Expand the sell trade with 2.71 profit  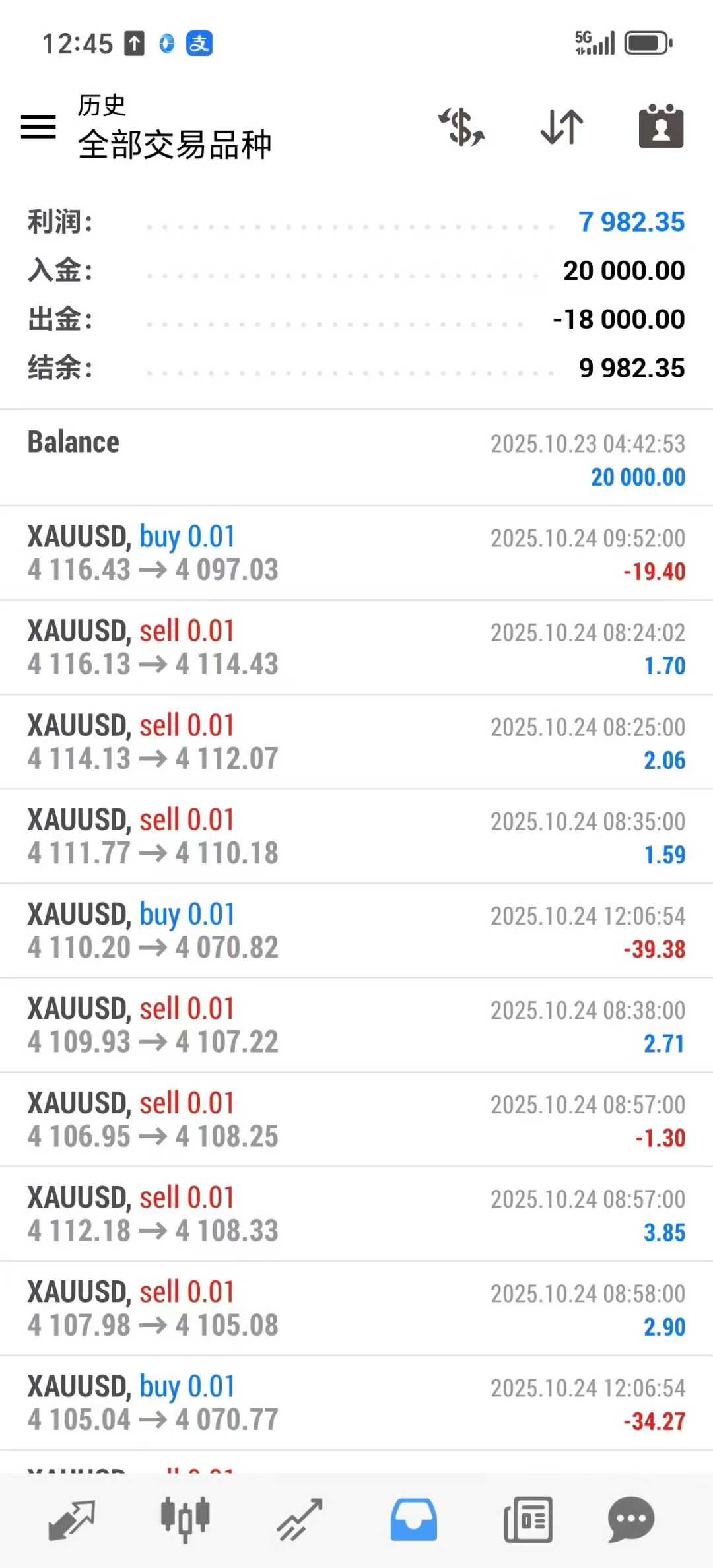(356, 1025)
